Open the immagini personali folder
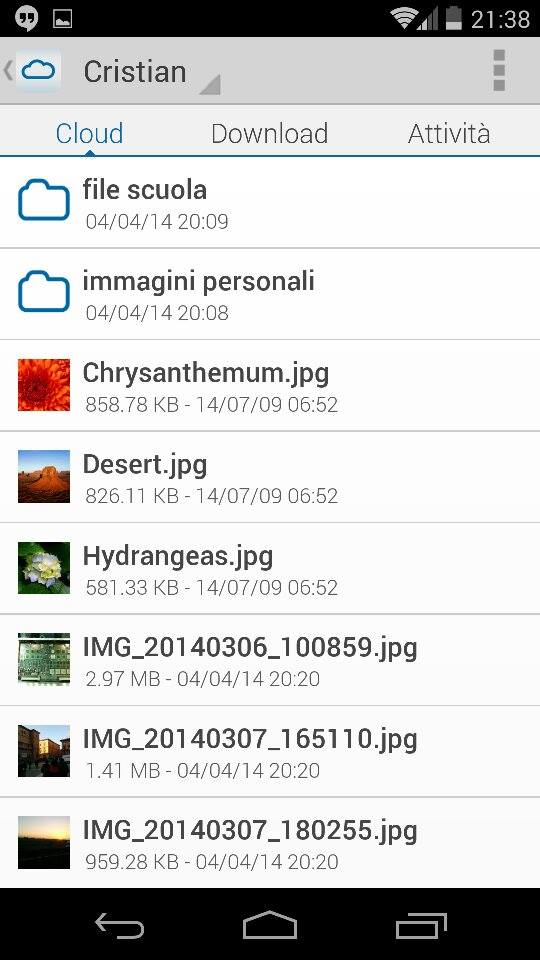Screen dimensions: 540x960 click(270, 294)
